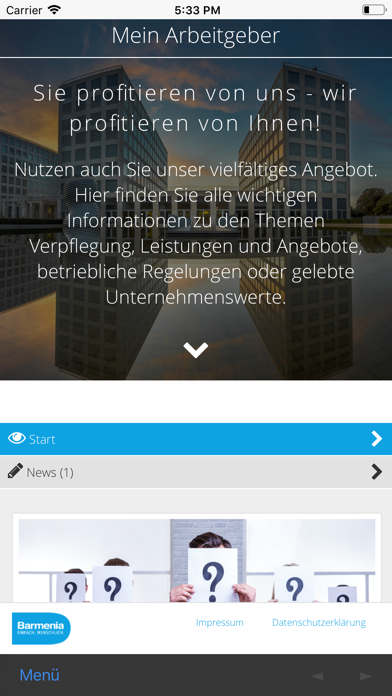Tap the browser back arrow
This screenshot has height=696, width=392.
click(317, 676)
